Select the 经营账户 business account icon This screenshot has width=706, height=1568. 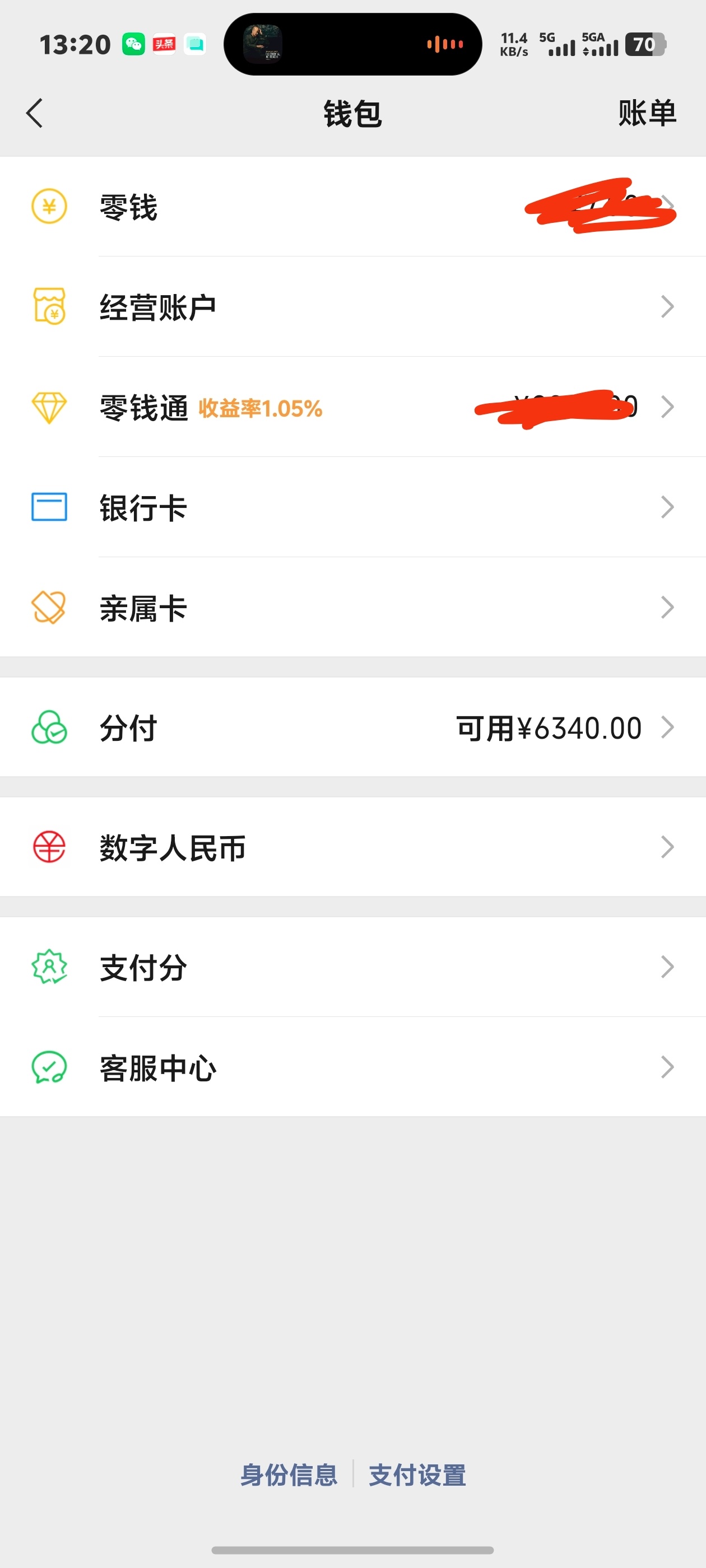(50, 306)
